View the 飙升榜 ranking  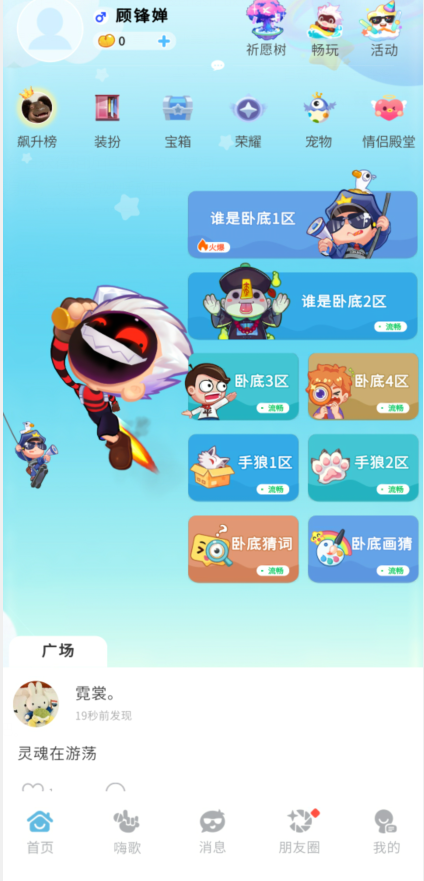pyautogui.click(x=37, y=119)
